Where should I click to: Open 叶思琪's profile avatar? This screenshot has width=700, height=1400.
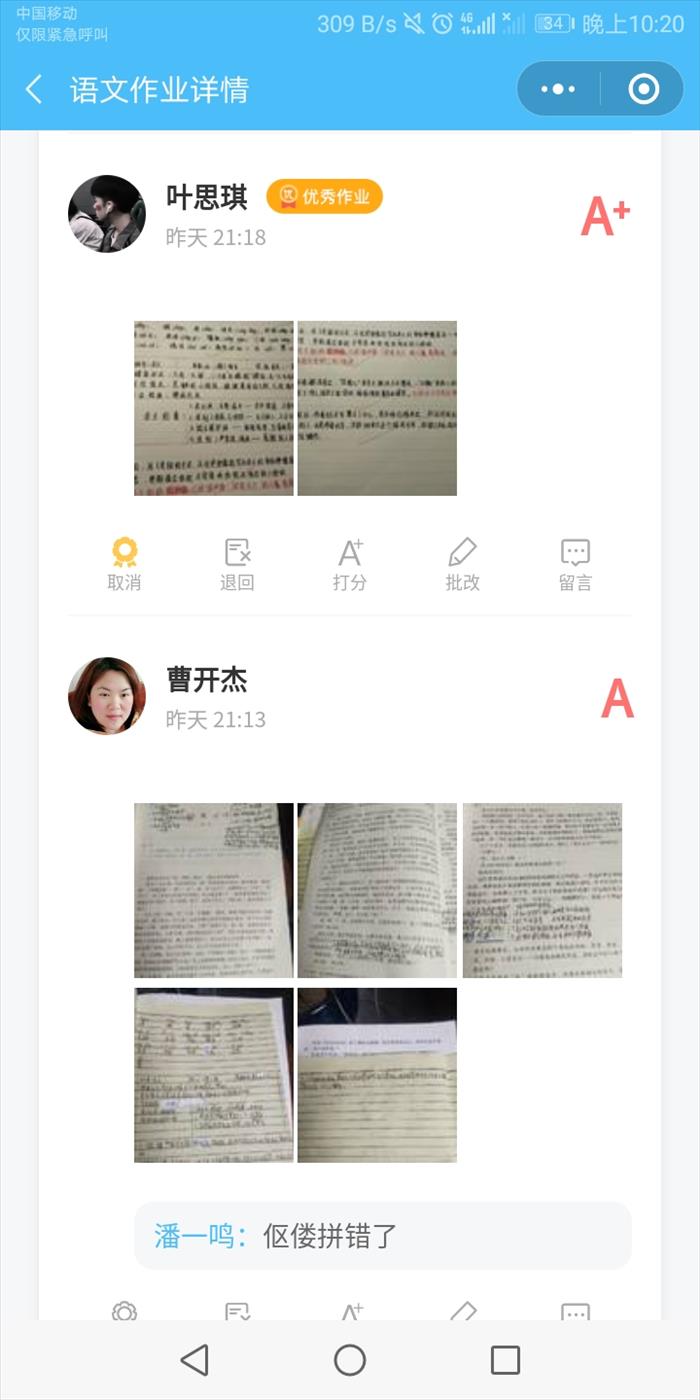107,214
